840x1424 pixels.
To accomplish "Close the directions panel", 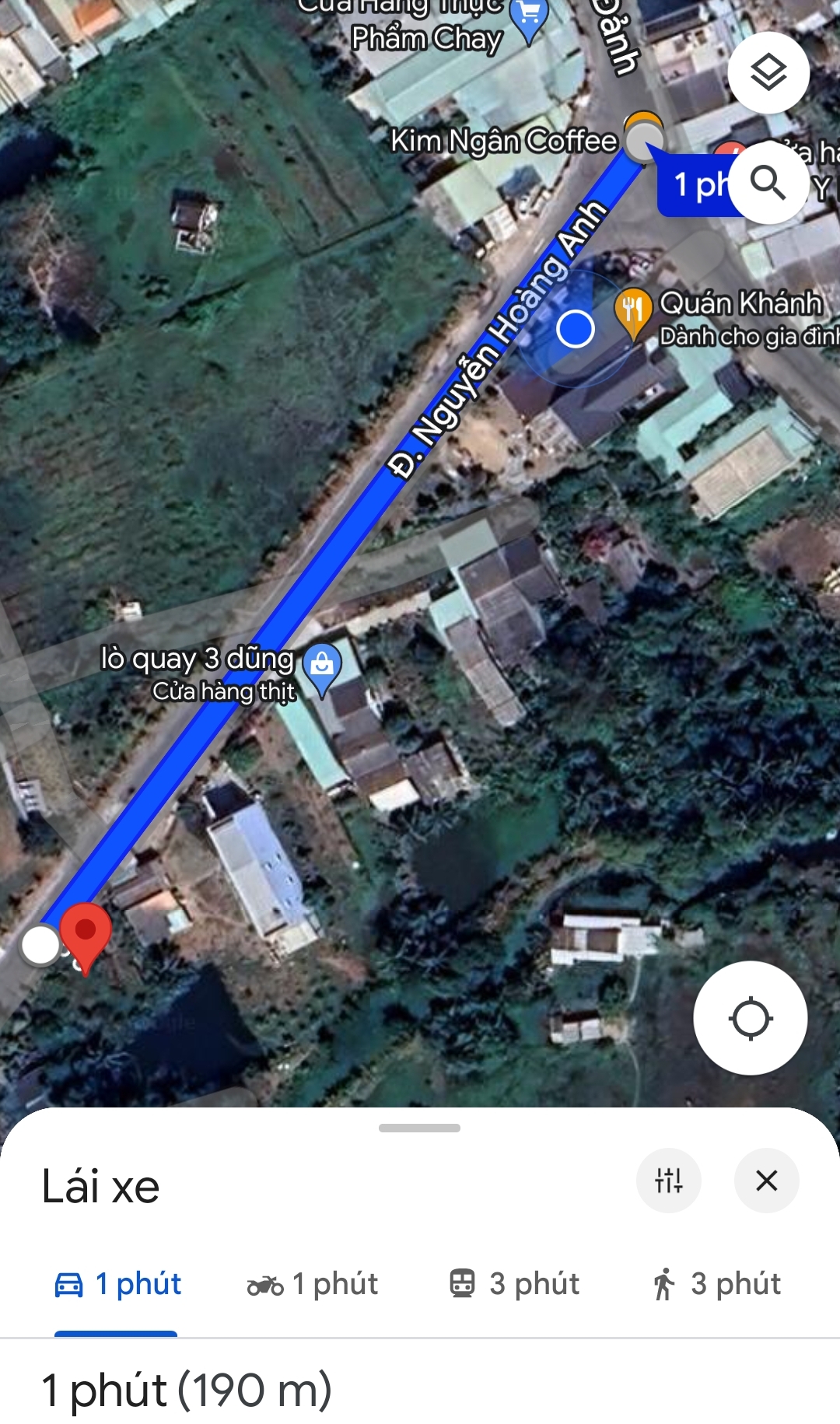I will (x=767, y=1180).
